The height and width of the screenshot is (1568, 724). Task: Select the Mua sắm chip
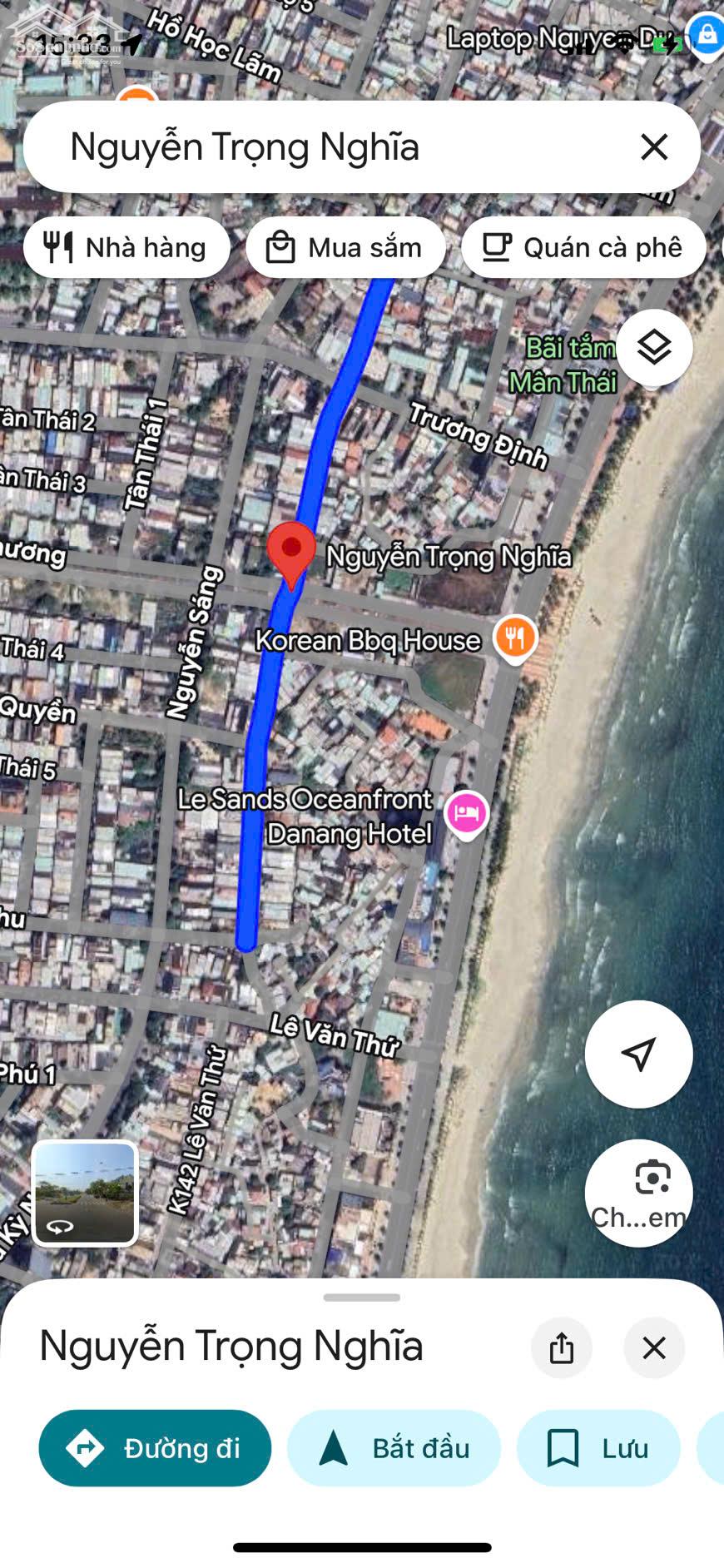click(x=345, y=248)
